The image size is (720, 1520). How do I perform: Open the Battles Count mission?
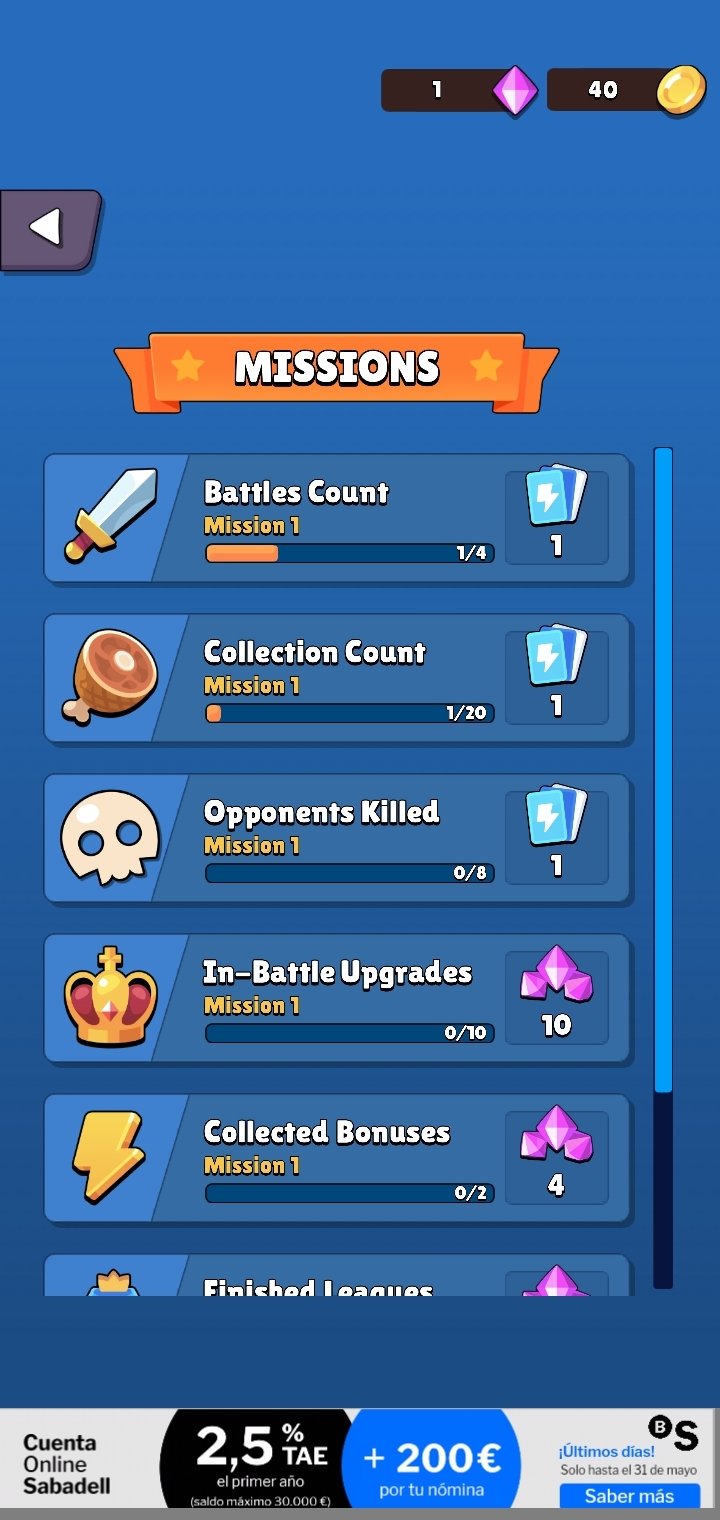point(338,519)
